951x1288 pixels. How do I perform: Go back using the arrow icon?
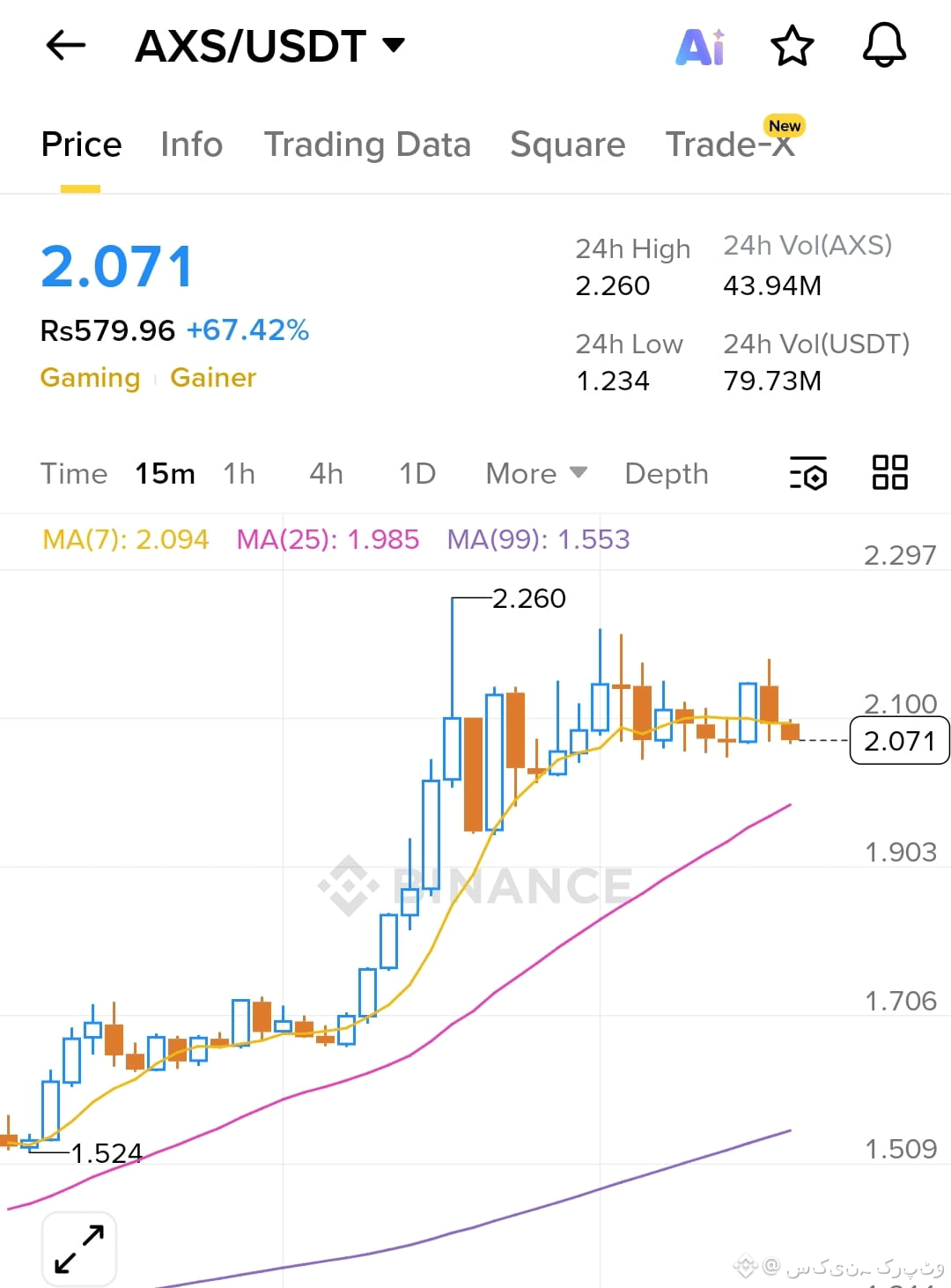[64, 46]
